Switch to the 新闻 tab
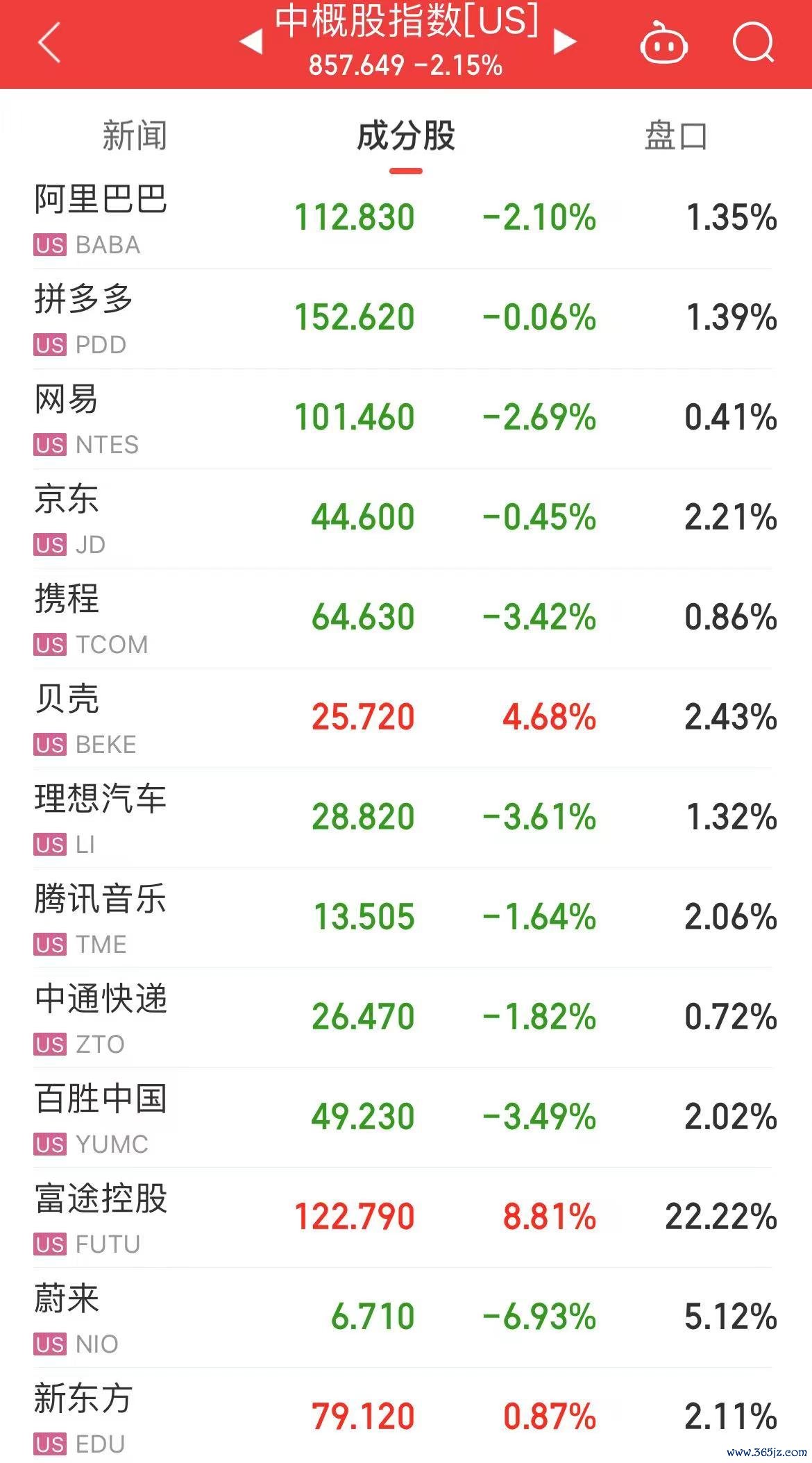Screen dimensions: 812x1463 click(135, 135)
